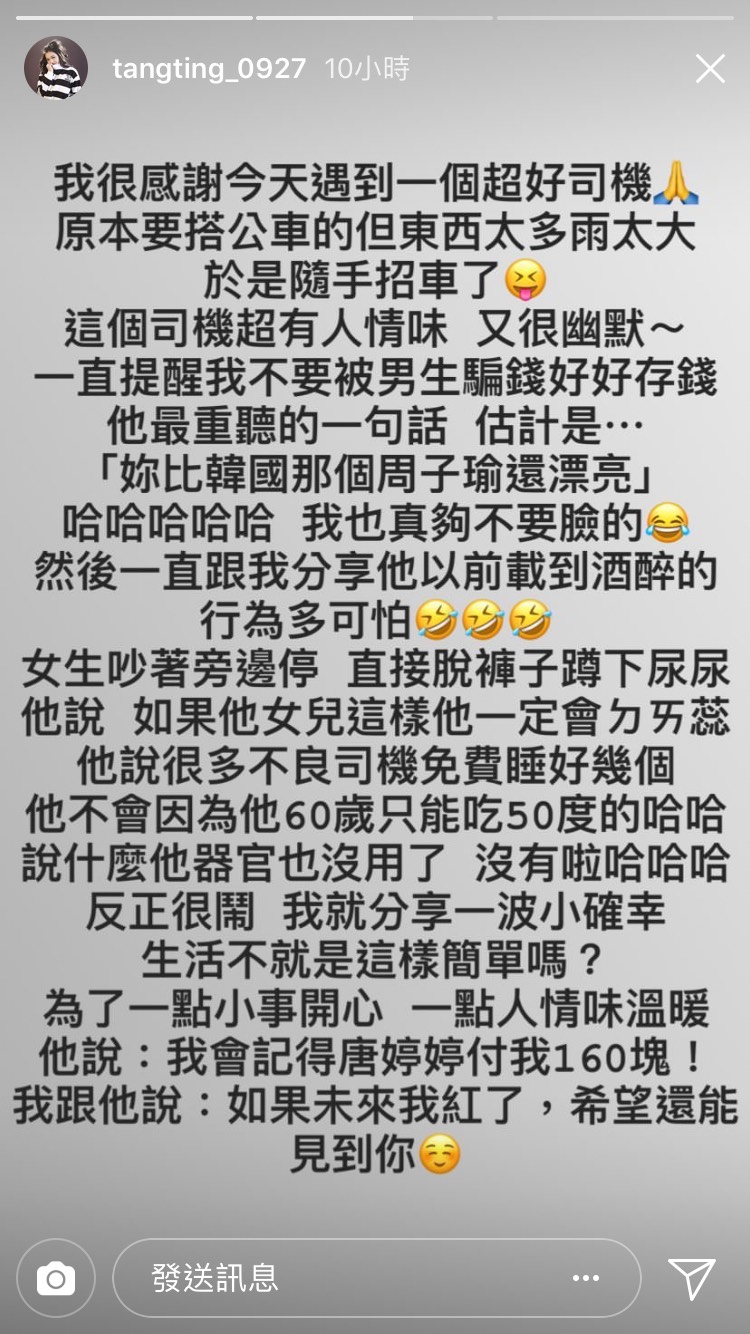Open the camera to reply
This screenshot has width=750, height=1334.
click(56, 1278)
